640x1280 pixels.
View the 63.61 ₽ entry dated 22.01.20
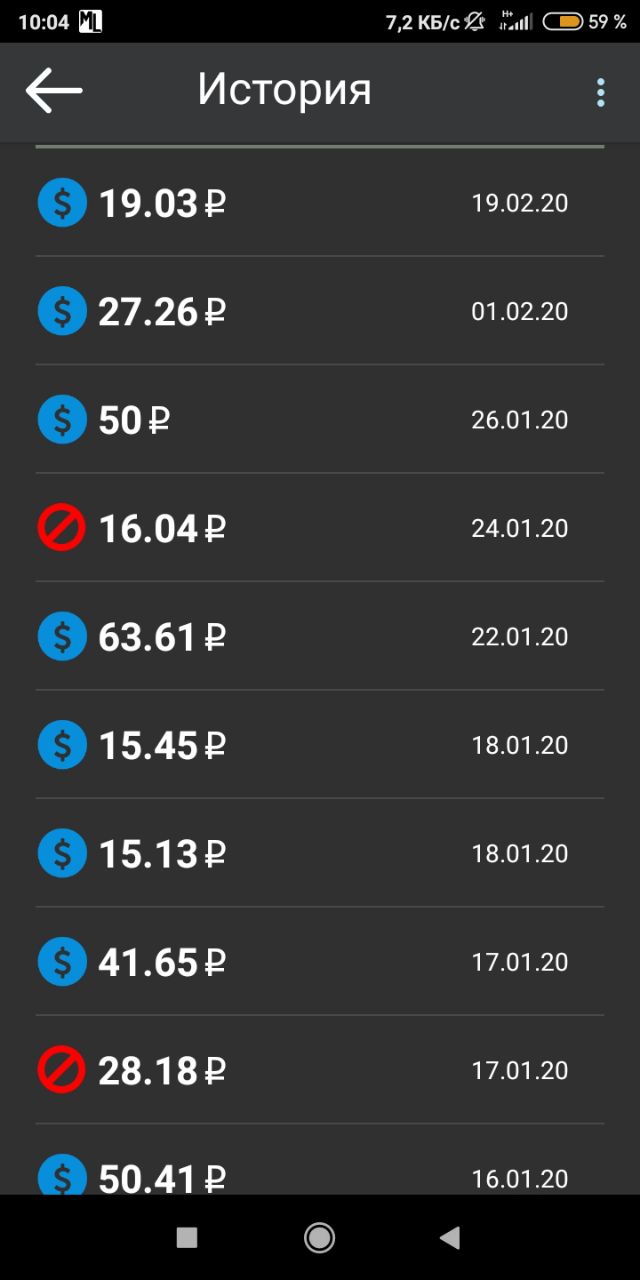(x=320, y=636)
